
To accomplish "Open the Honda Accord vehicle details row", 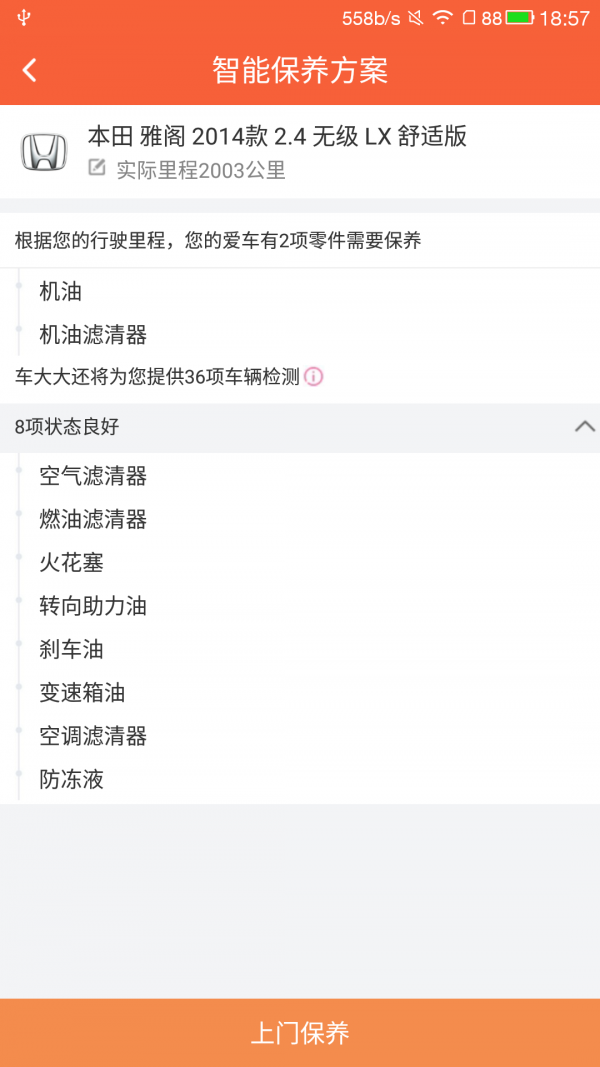I will 300,152.
